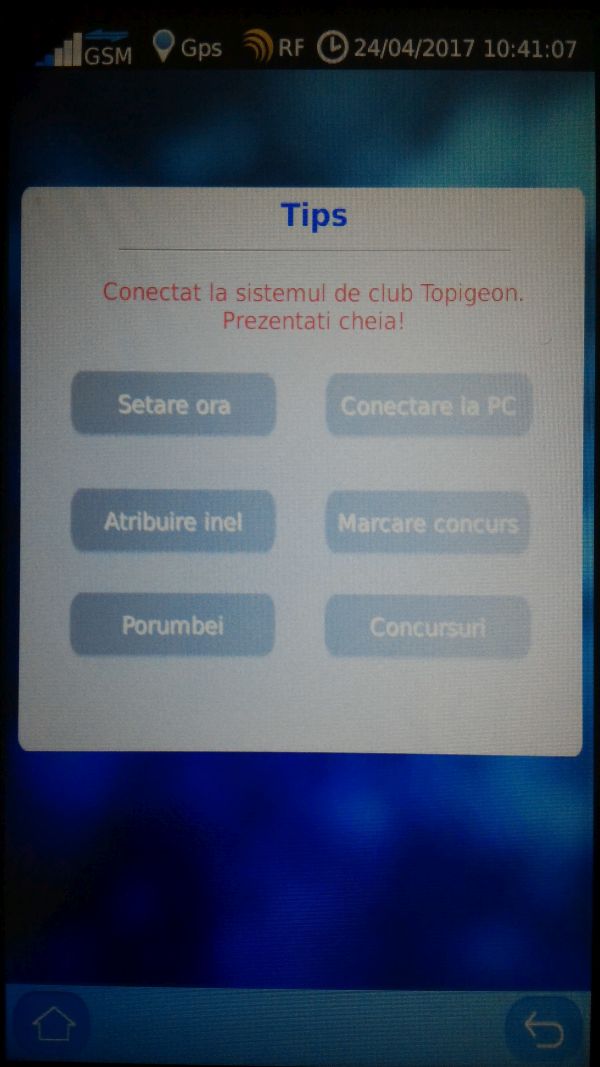Tap the back arrow icon
600x1067 pixels.
[x=543, y=1028]
